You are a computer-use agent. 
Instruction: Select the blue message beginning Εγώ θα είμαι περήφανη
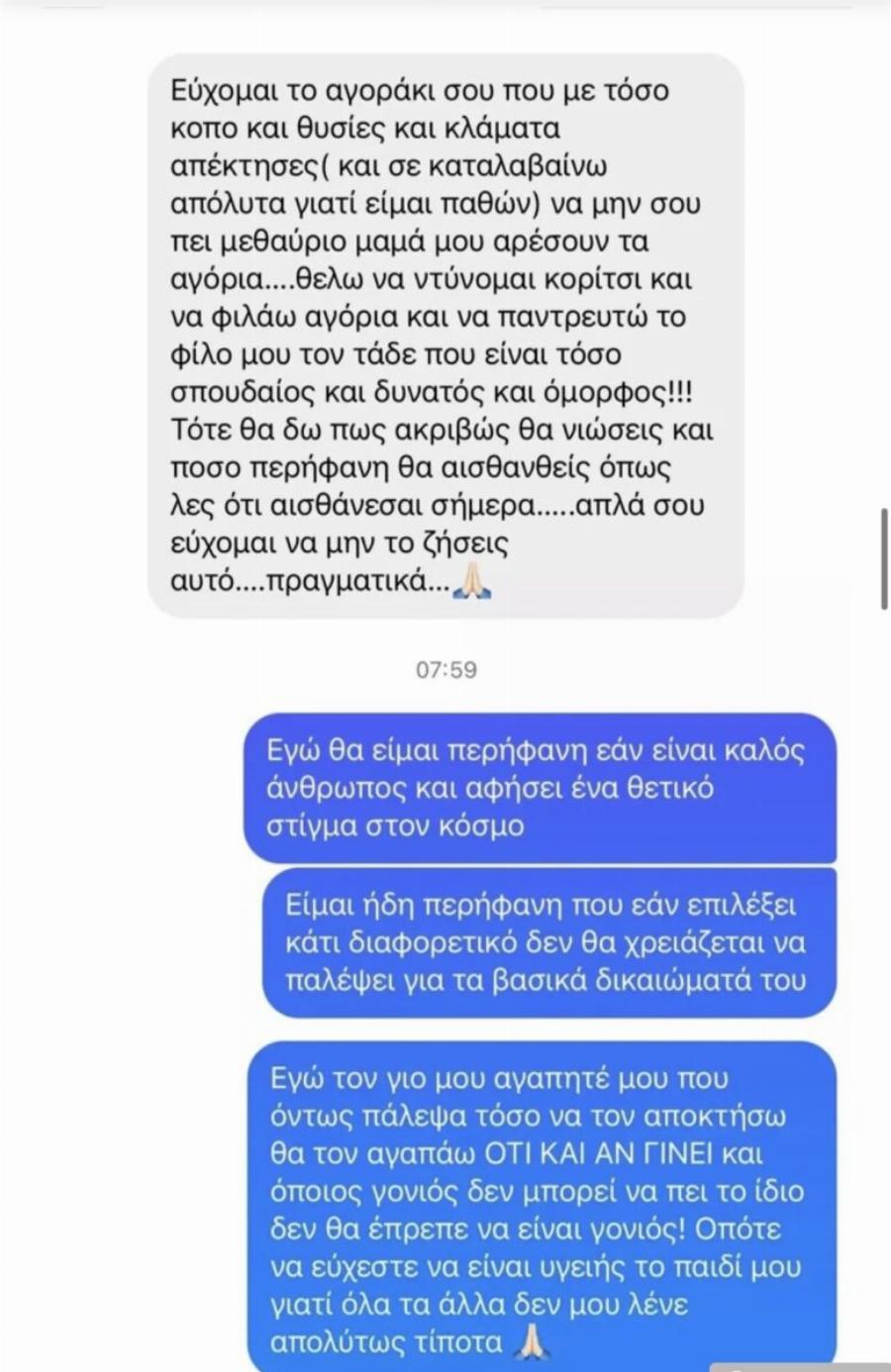coord(544,787)
